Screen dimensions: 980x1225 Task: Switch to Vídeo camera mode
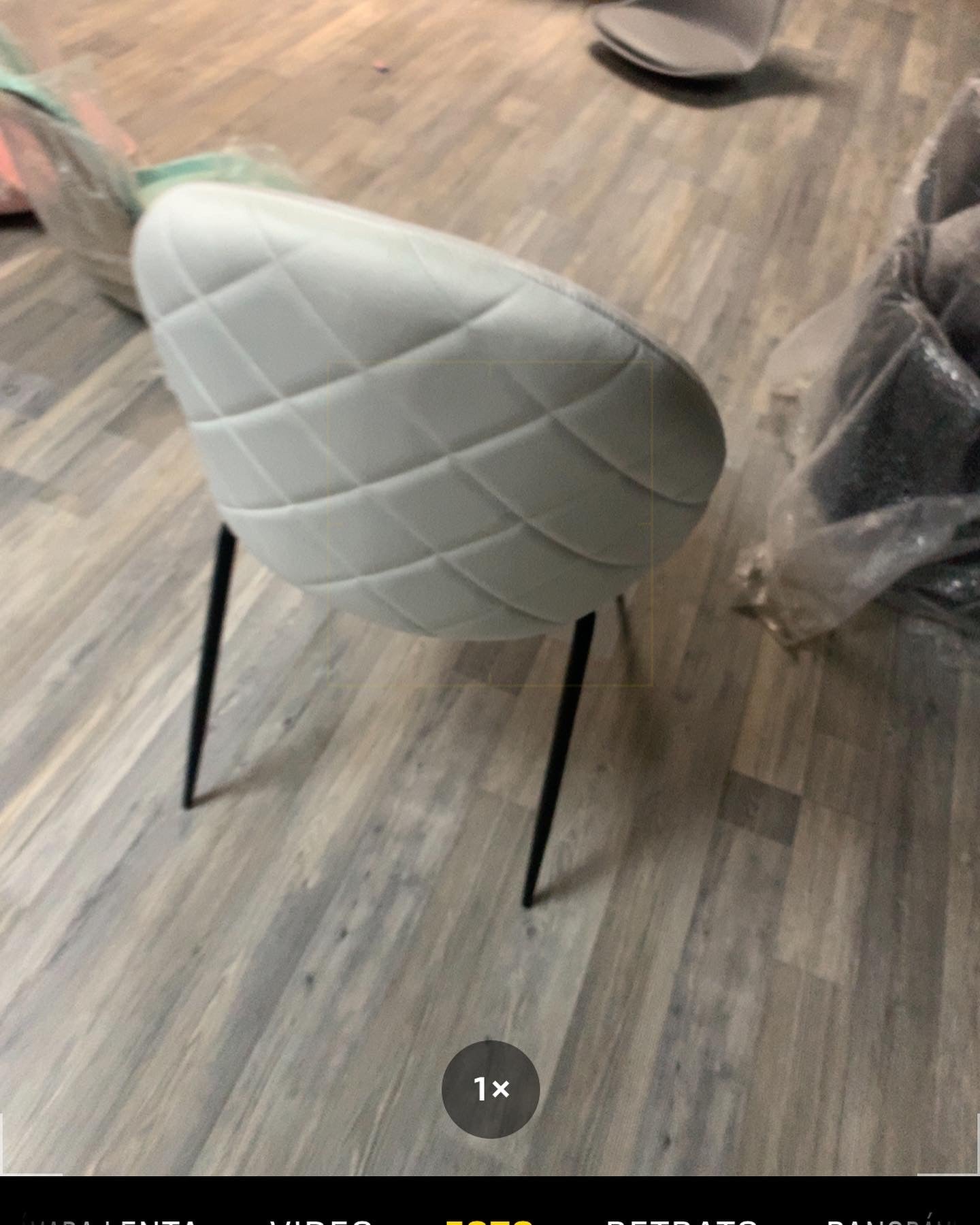pos(321,1218)
